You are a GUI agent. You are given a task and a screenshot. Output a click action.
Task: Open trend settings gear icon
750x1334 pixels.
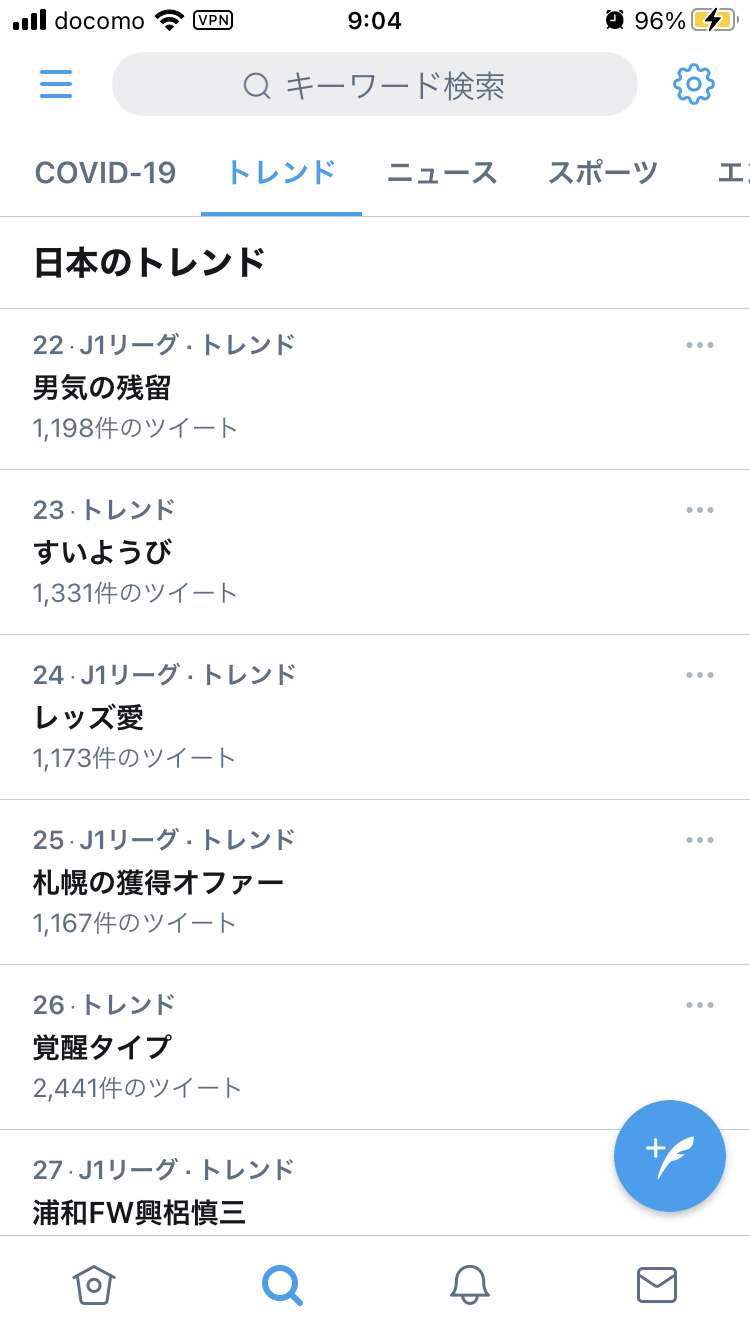point(693,85)
